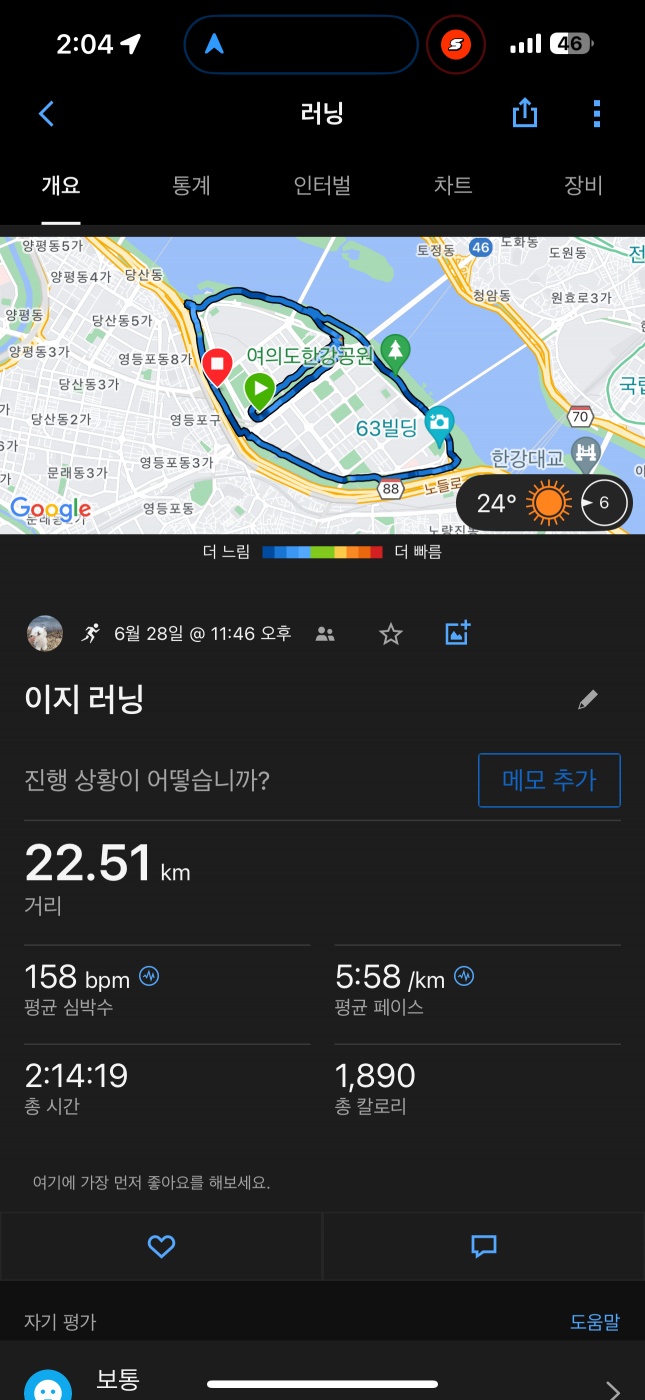This screenshot has width=645, height=1400.
Task: Open pace info icon beside 5:58 /km
Action: [x=464, y=976]
